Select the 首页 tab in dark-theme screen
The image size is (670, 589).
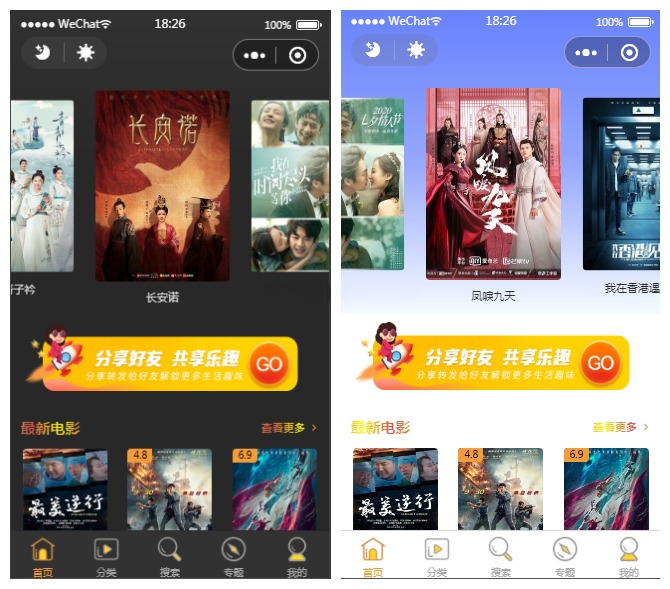pyautogui.click(x=42, y=557)
